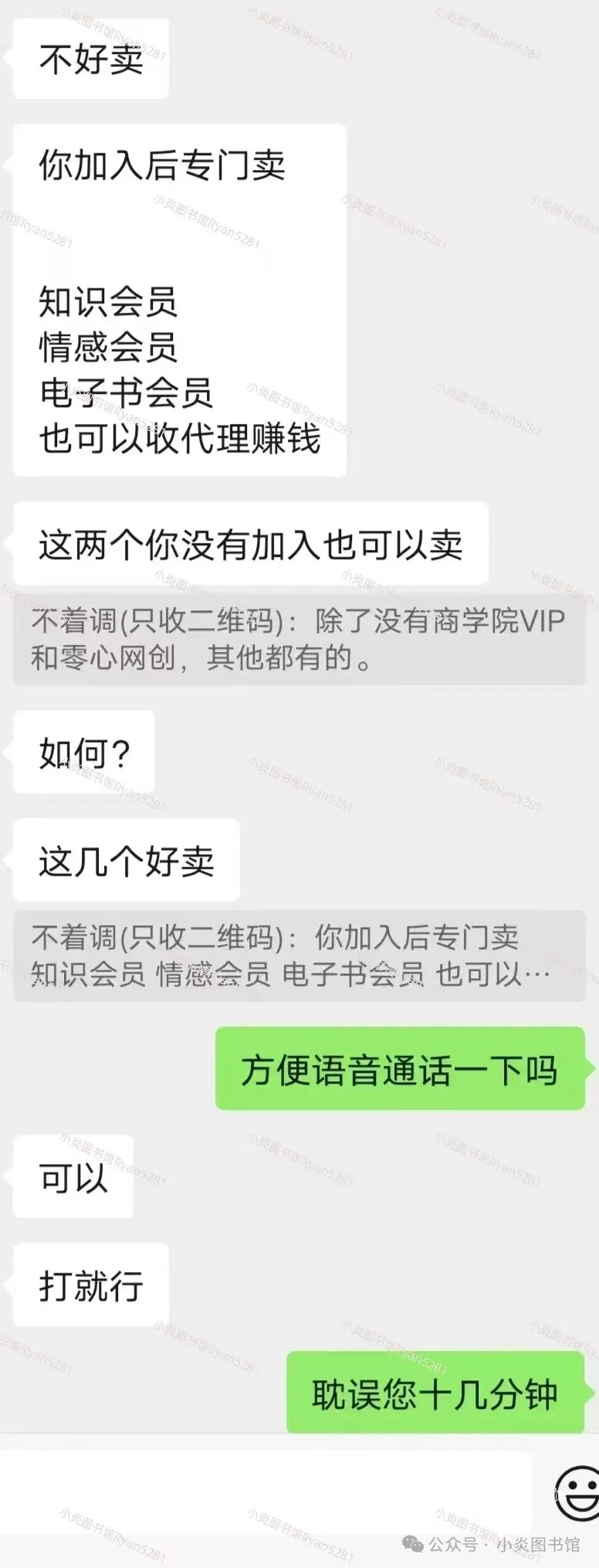
Task: Open quoted message about 商学院VIP和零心网创
Action: pos(299,639)
